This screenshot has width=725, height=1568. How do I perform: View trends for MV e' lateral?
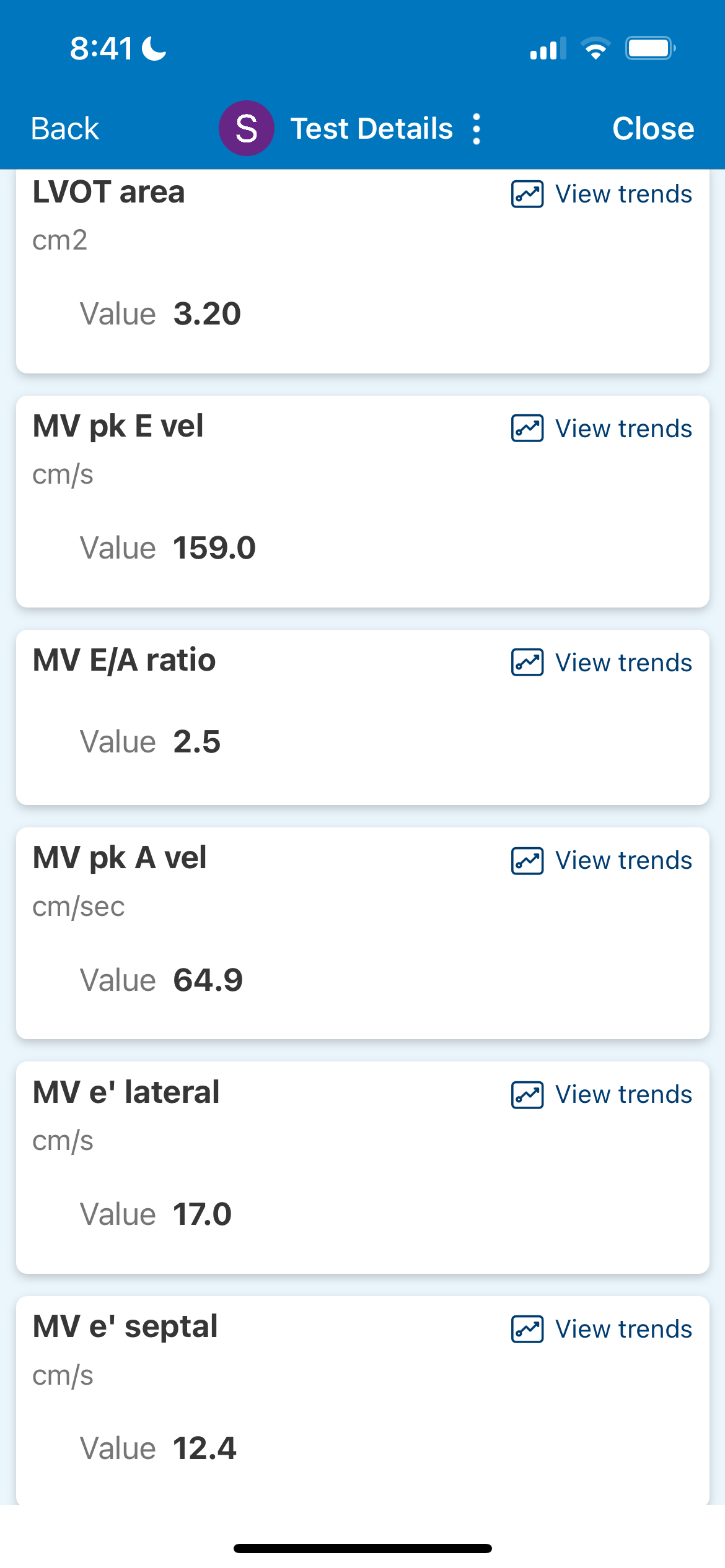coord(601,1094)
